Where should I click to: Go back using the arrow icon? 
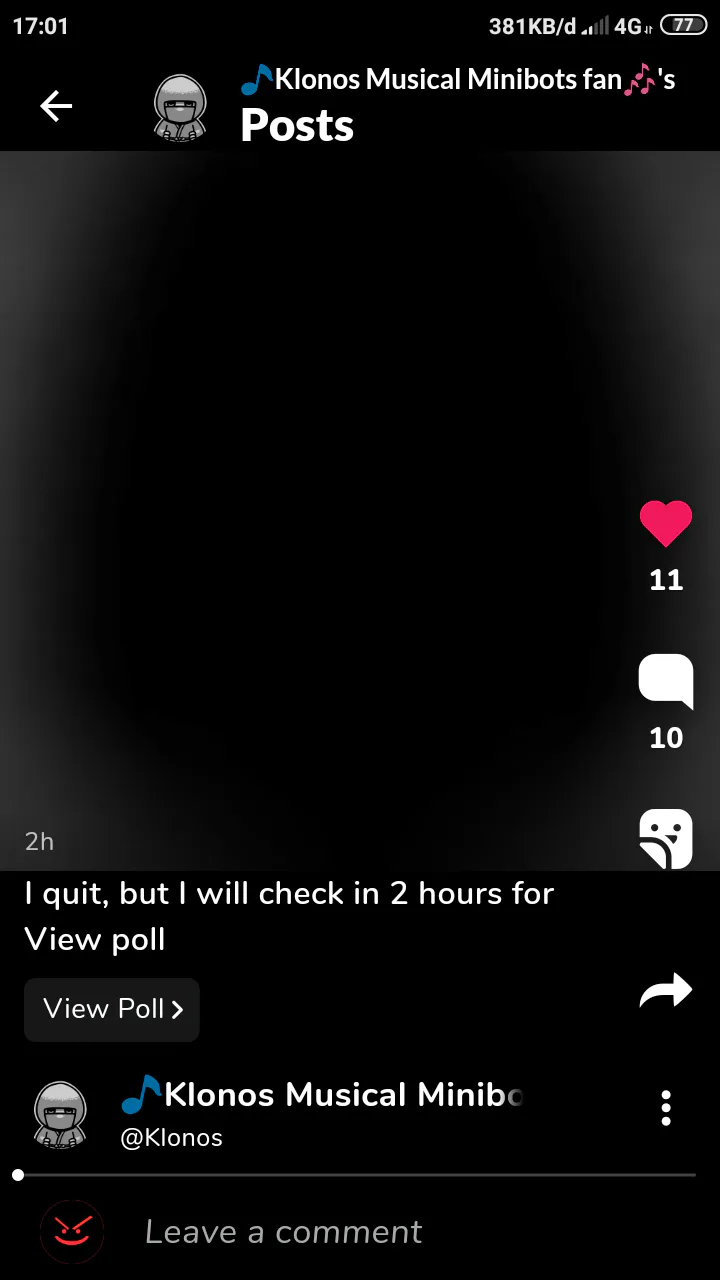tap(56, 106)
